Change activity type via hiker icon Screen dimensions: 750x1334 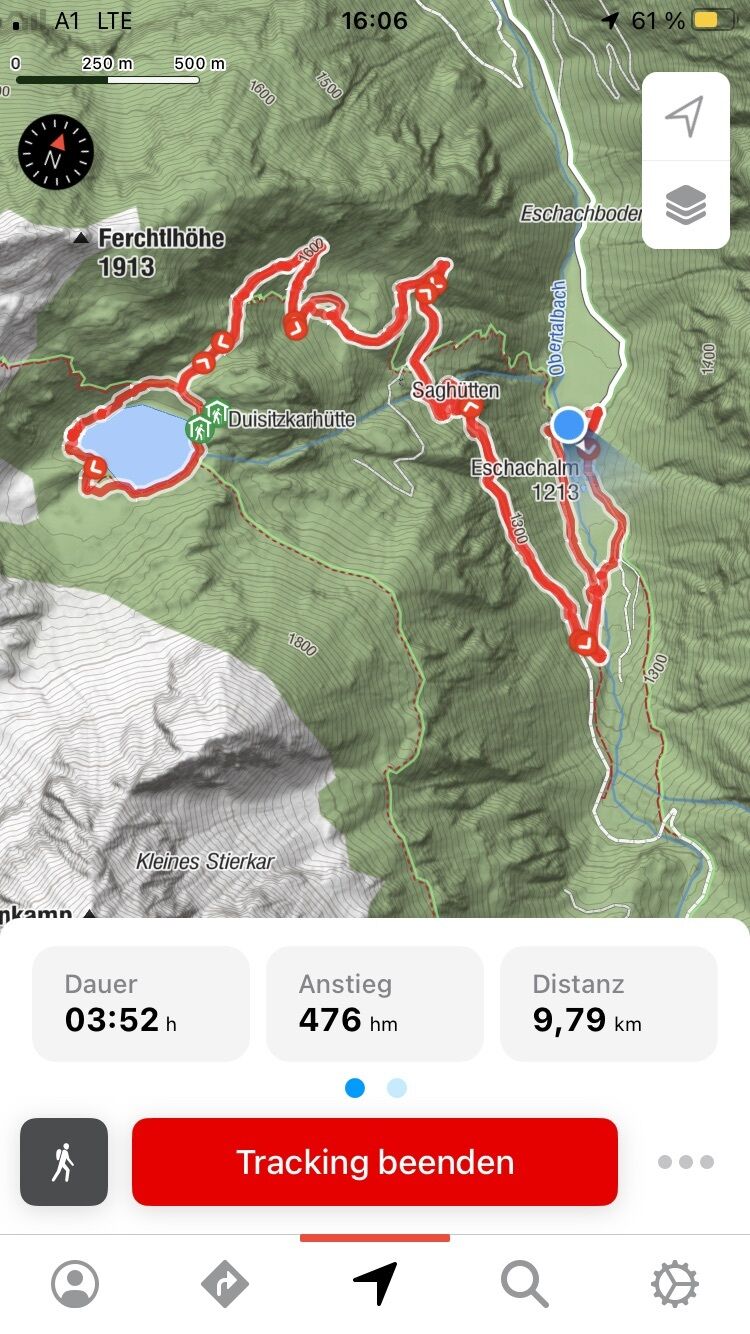tap(64, 1162)
